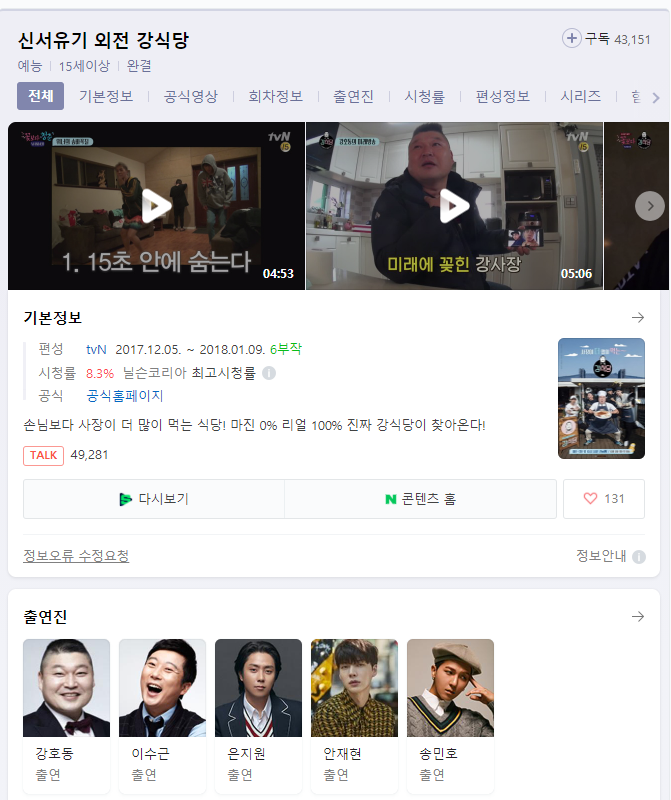The width and height of the screenshot is (671, 800).
Task: Subscribe with the 구독 plus button
Action: point(572,38)
